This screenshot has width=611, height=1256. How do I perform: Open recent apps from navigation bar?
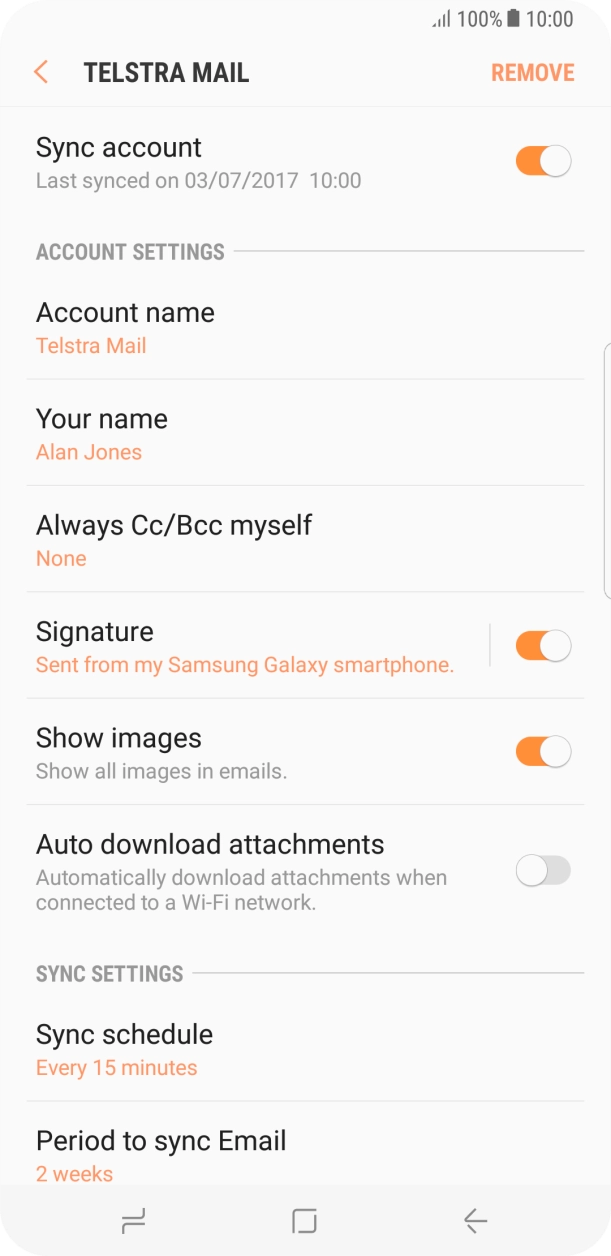[x=133, y=1220]
